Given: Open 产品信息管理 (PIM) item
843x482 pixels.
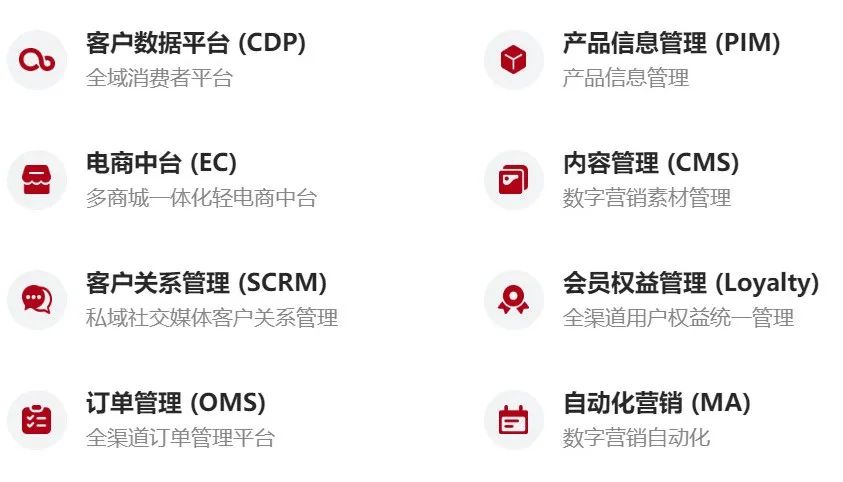Looking at the screenshot, I should 671,43.
